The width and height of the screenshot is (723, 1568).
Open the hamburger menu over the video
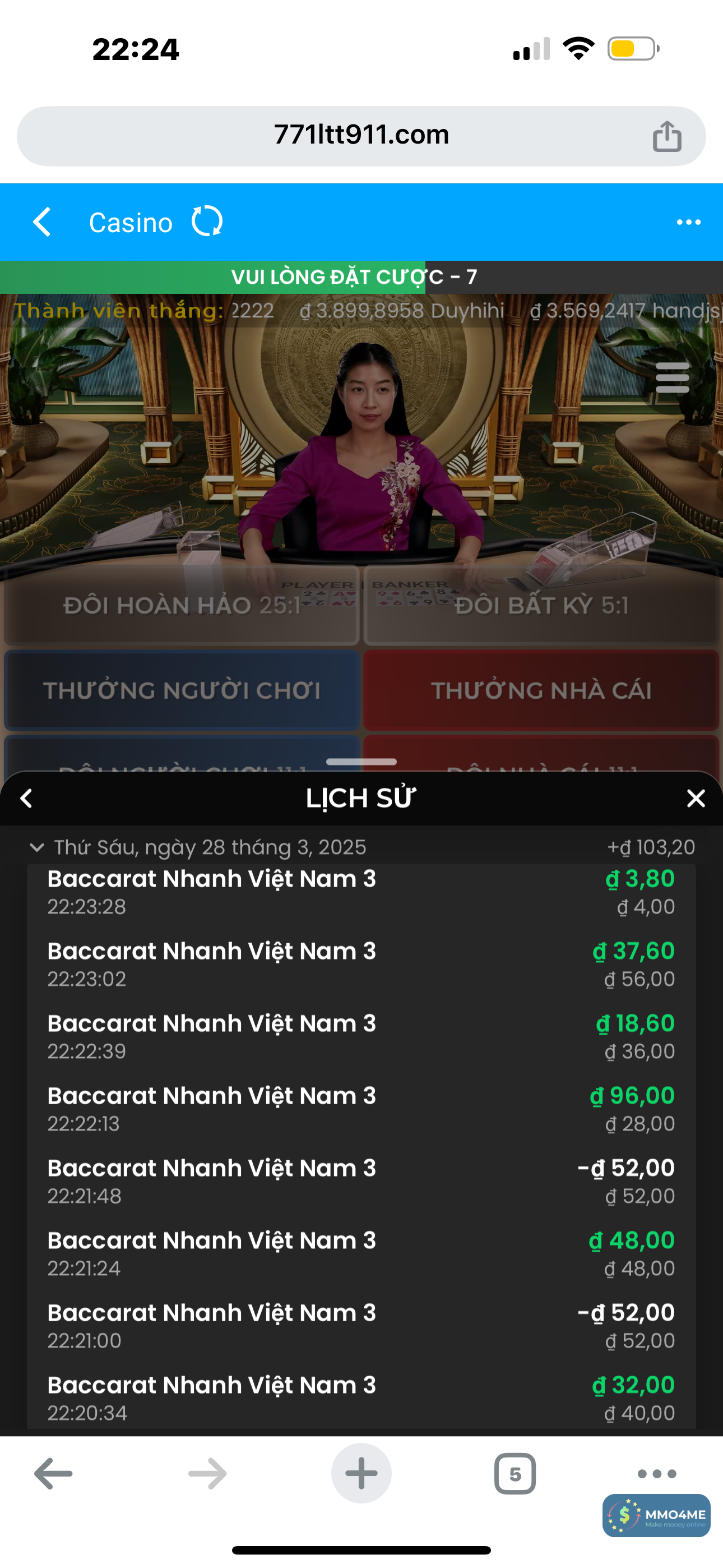[672, 377]
